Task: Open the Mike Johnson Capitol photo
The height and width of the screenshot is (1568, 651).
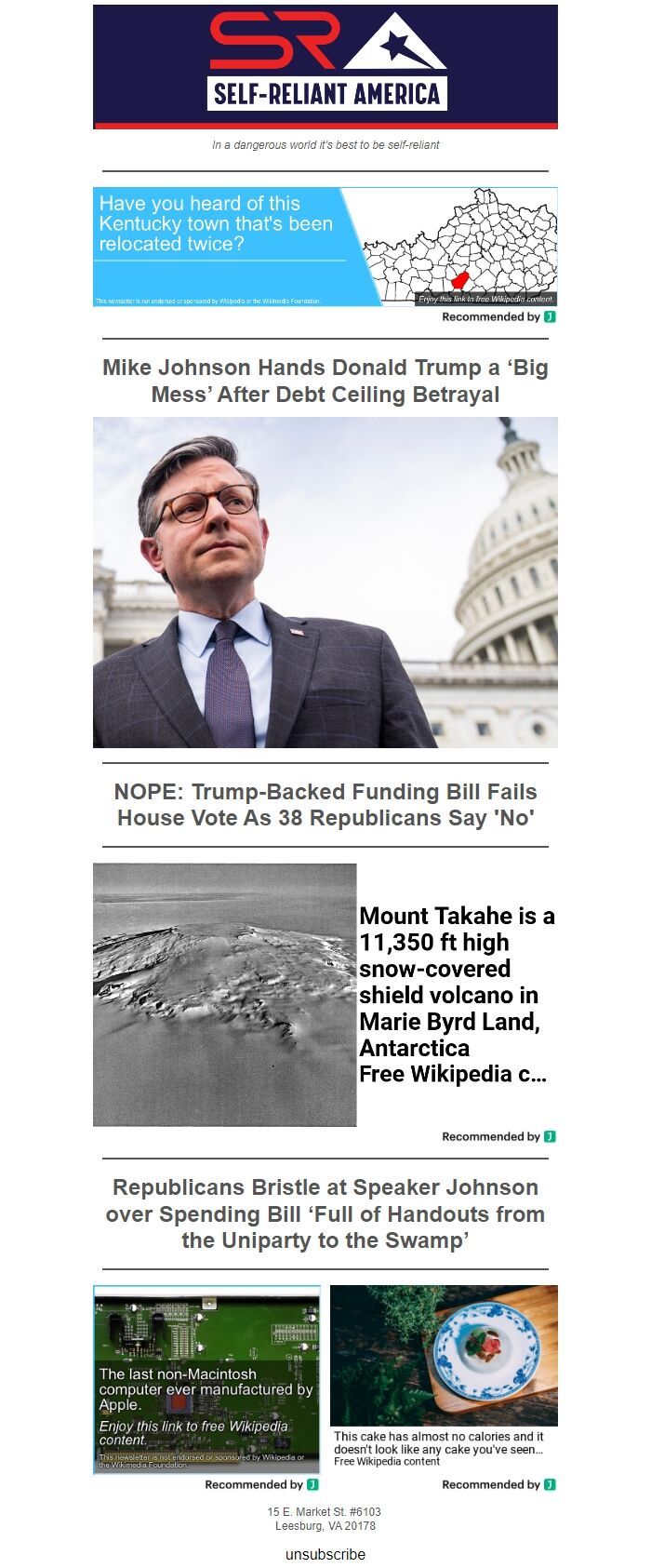Action: tap(325, 582)
